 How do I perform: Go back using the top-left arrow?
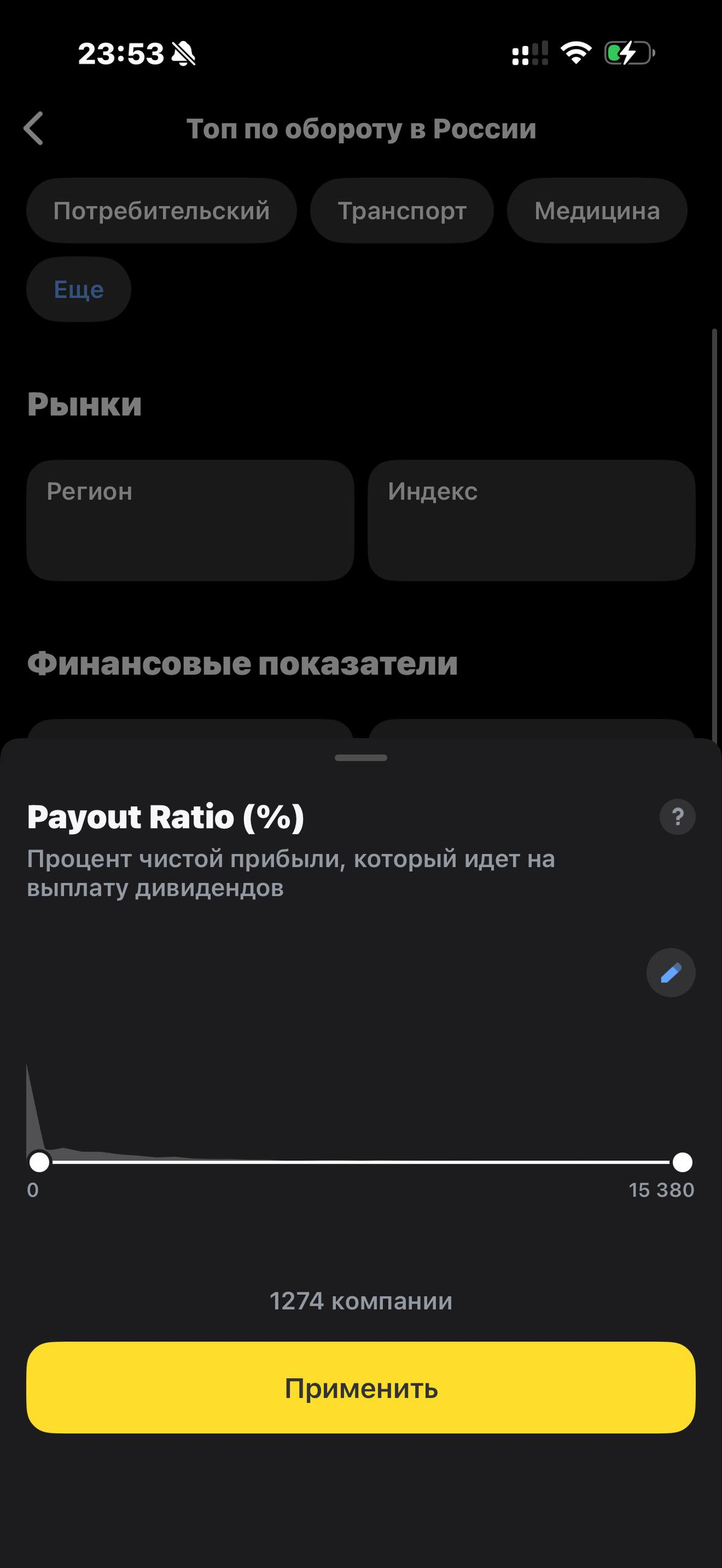34,129
